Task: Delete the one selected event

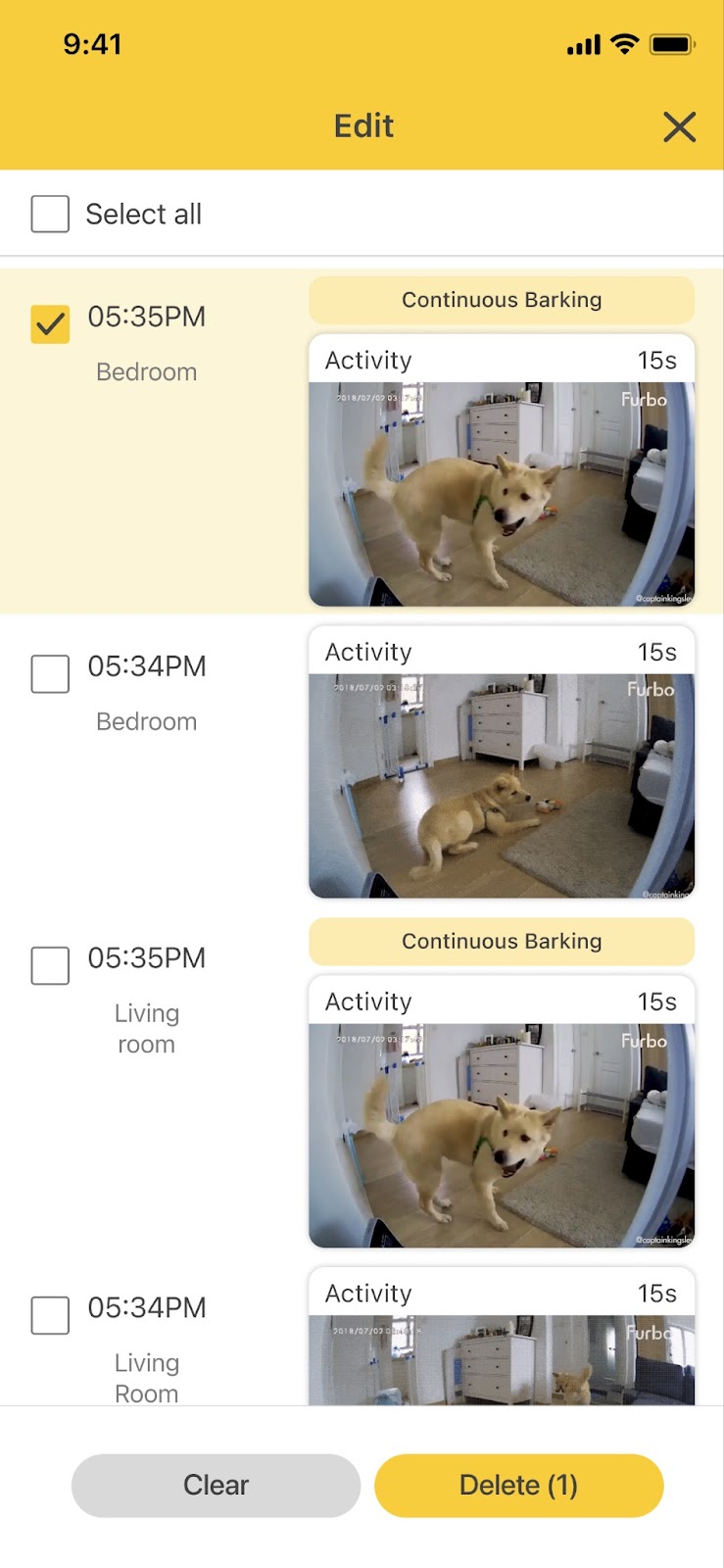Action: (518, 1486)
